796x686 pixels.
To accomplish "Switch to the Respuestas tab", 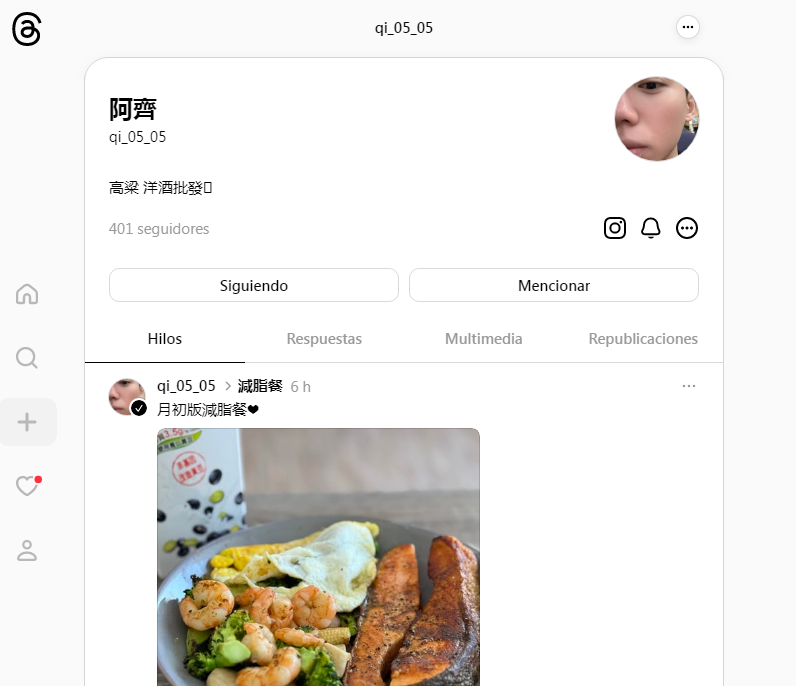I will click(324, 339).
